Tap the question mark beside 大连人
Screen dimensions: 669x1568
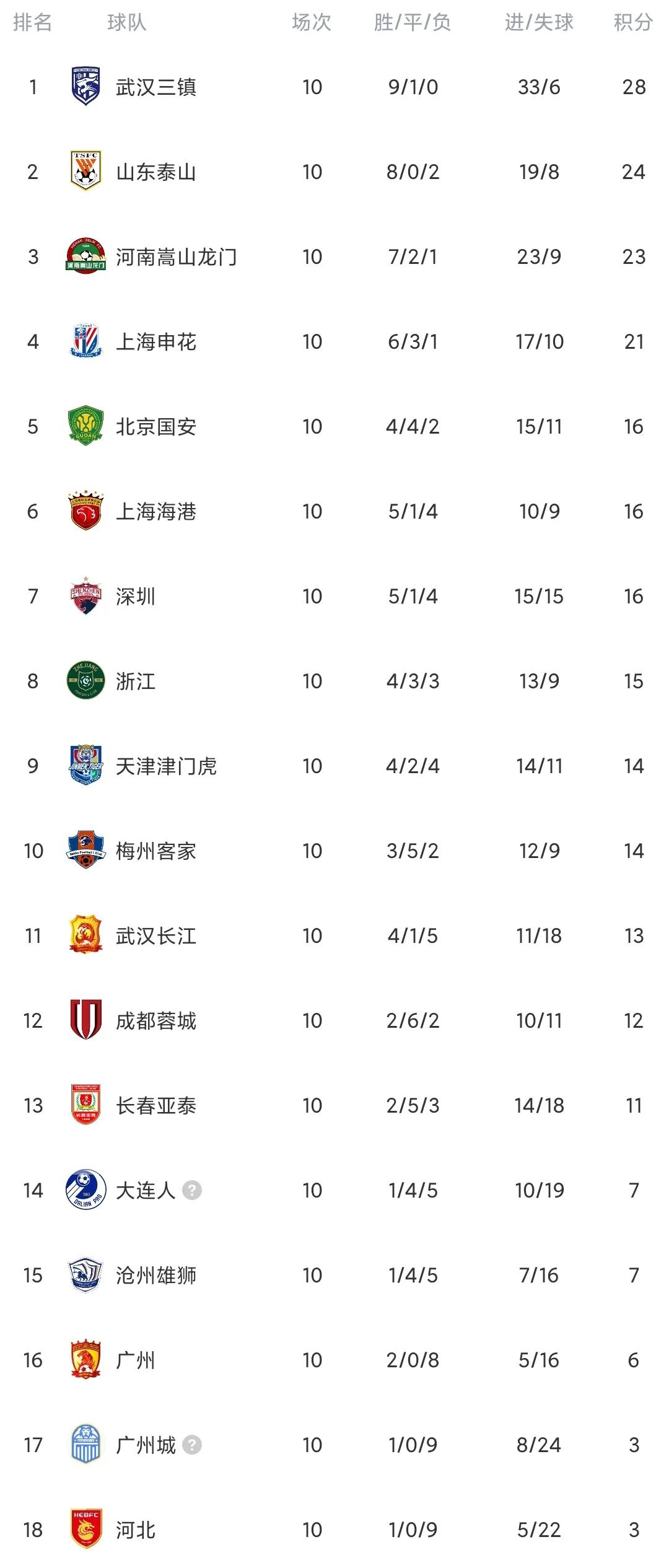(x=193, y=1191)
